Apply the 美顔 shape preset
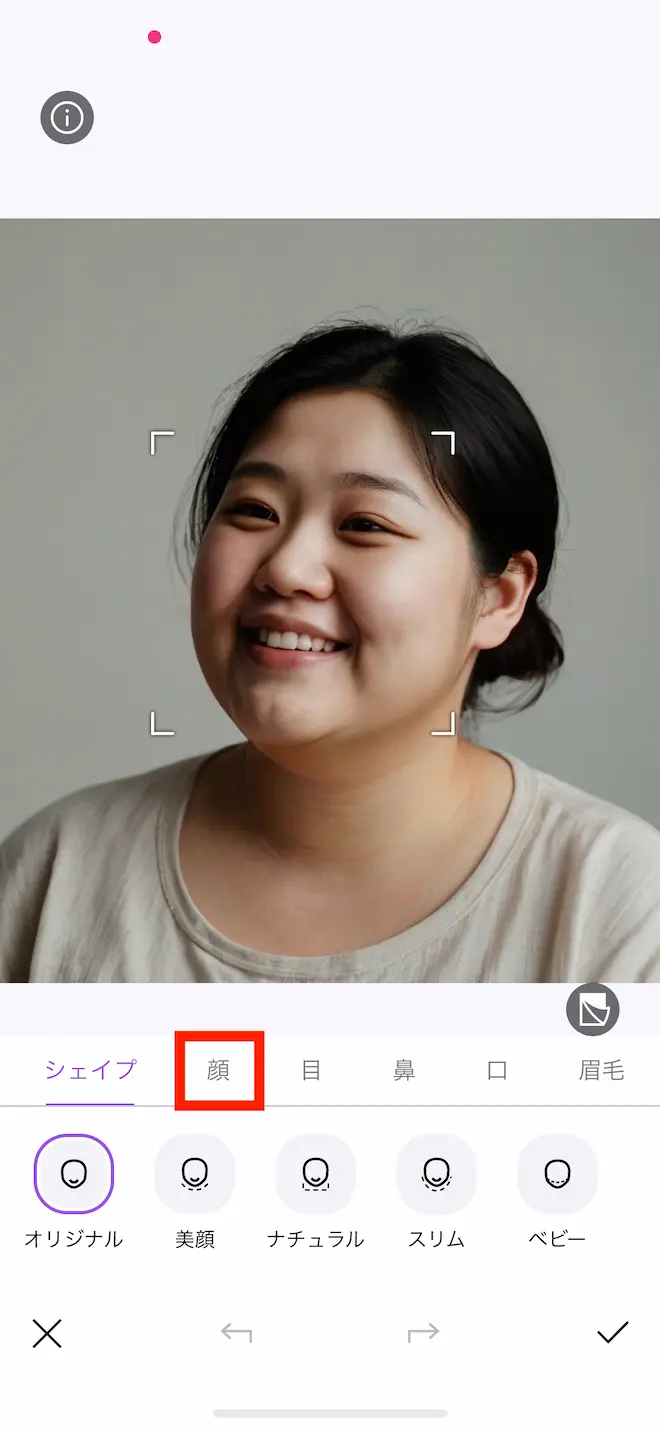660x1431 pixels. click(x=195, y=1174)
